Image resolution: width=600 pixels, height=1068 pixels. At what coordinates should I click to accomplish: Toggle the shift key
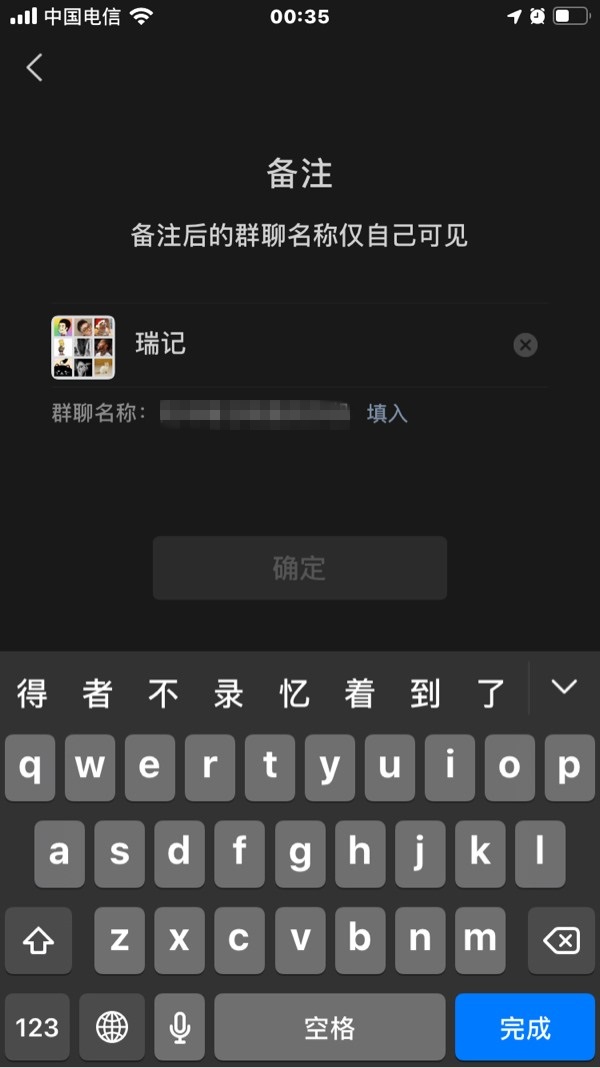(38, 940)
